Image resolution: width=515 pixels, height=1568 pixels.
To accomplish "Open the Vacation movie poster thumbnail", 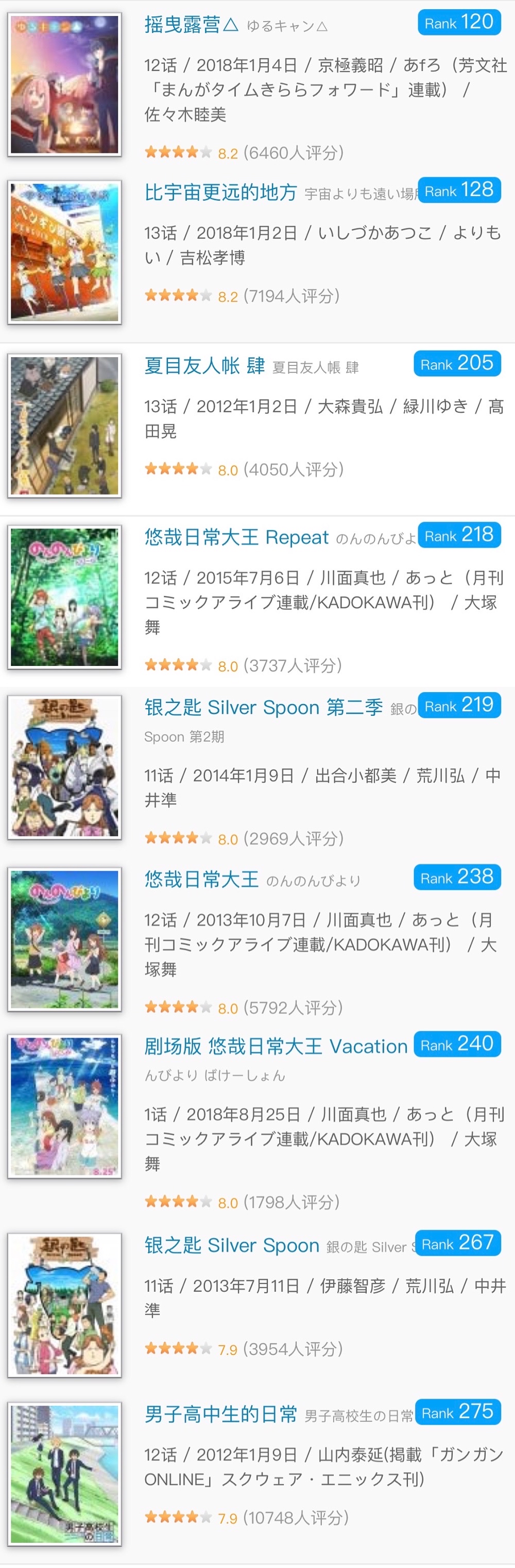I will click(x=64, y=1106).
